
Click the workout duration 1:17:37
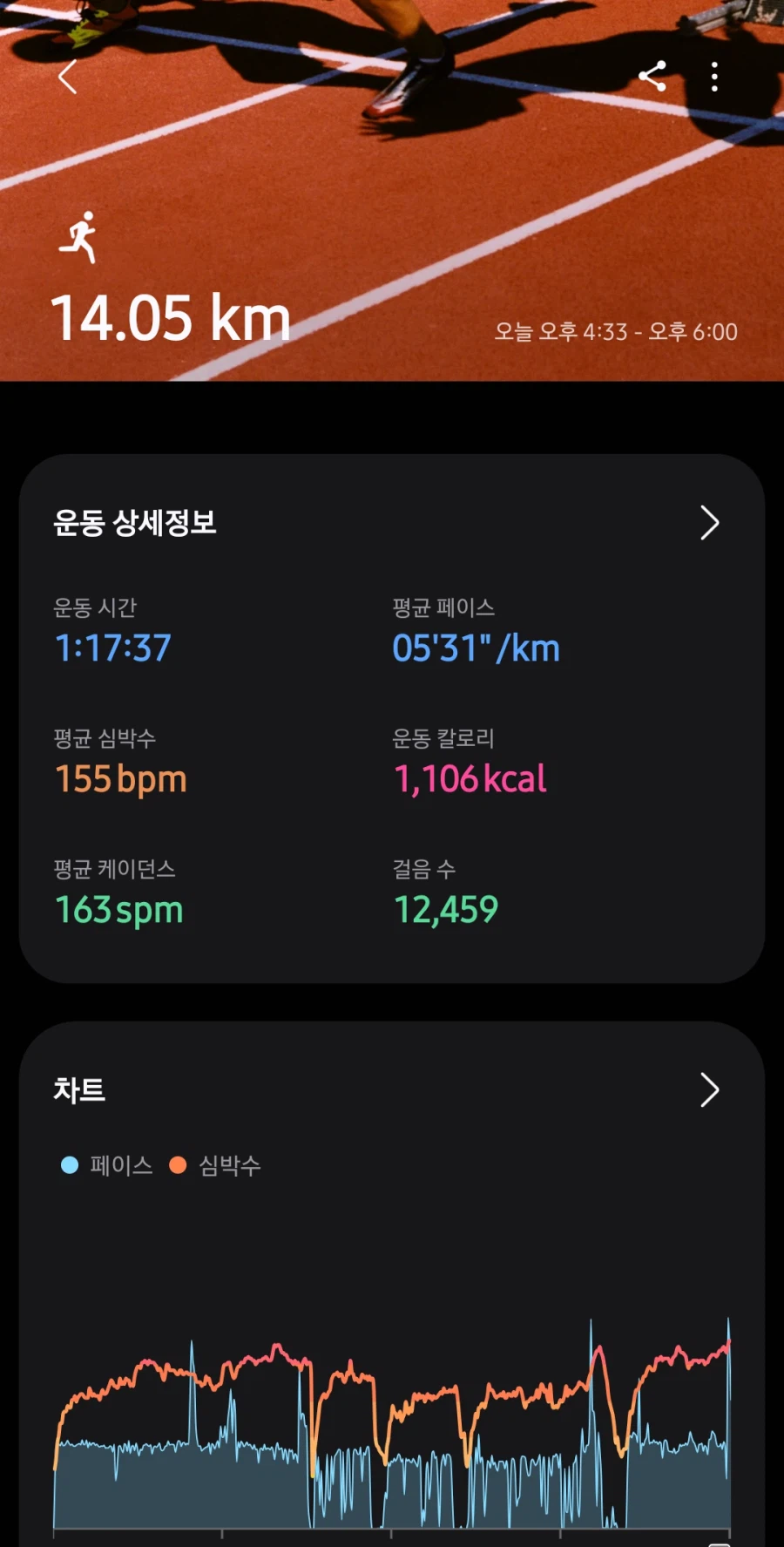[112, 648]
